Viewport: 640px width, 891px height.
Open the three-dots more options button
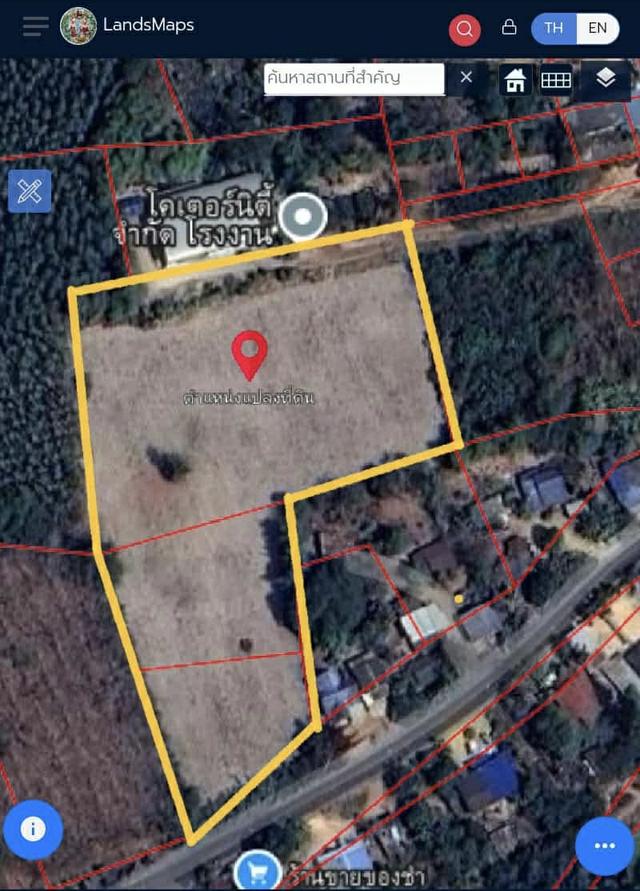(x=604, y=845)
